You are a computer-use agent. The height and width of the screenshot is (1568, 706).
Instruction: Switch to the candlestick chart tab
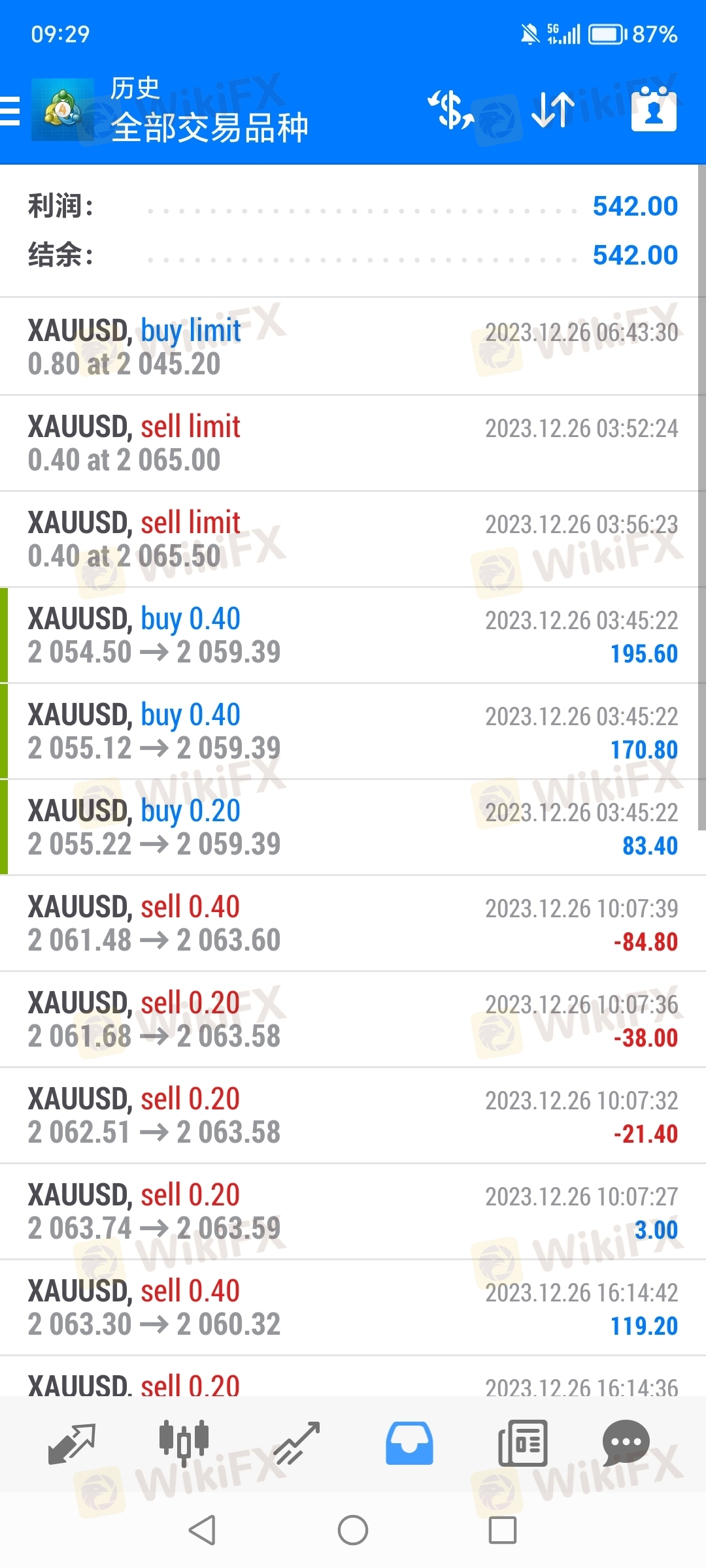point(184,1442)
